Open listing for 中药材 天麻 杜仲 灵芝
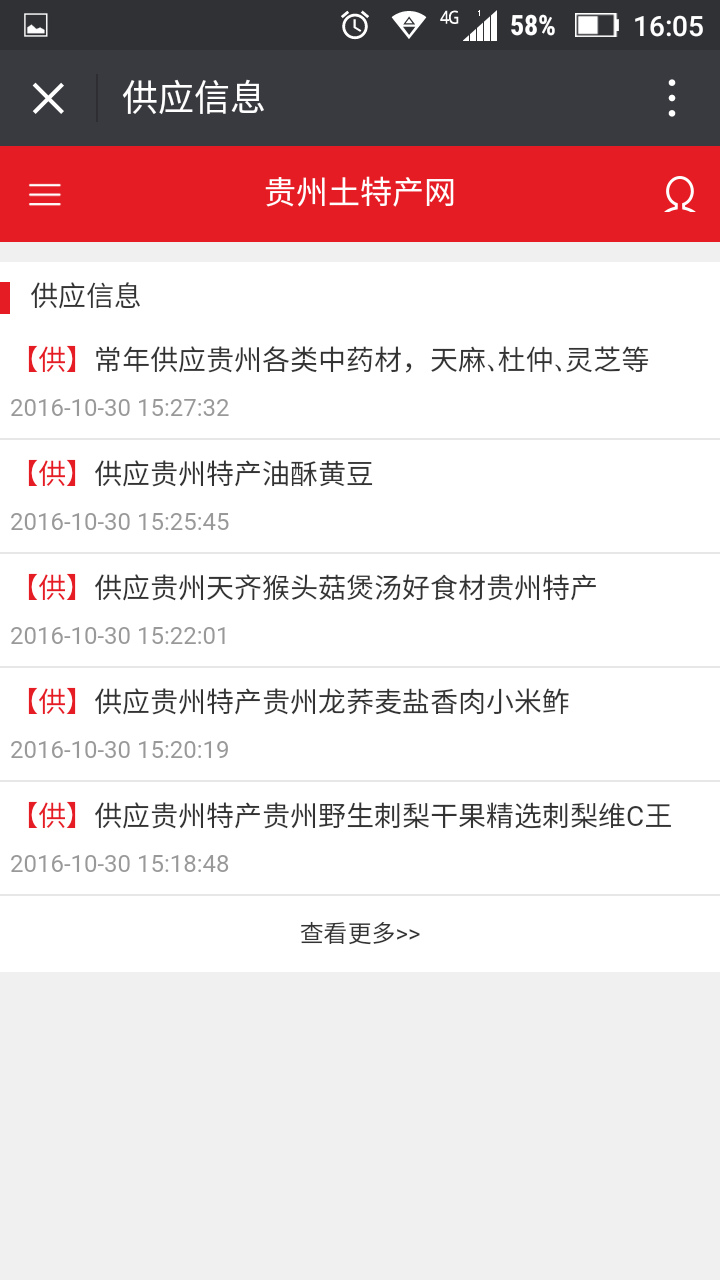This screenshot has height=1280, width=720. (x=371, y=360)
